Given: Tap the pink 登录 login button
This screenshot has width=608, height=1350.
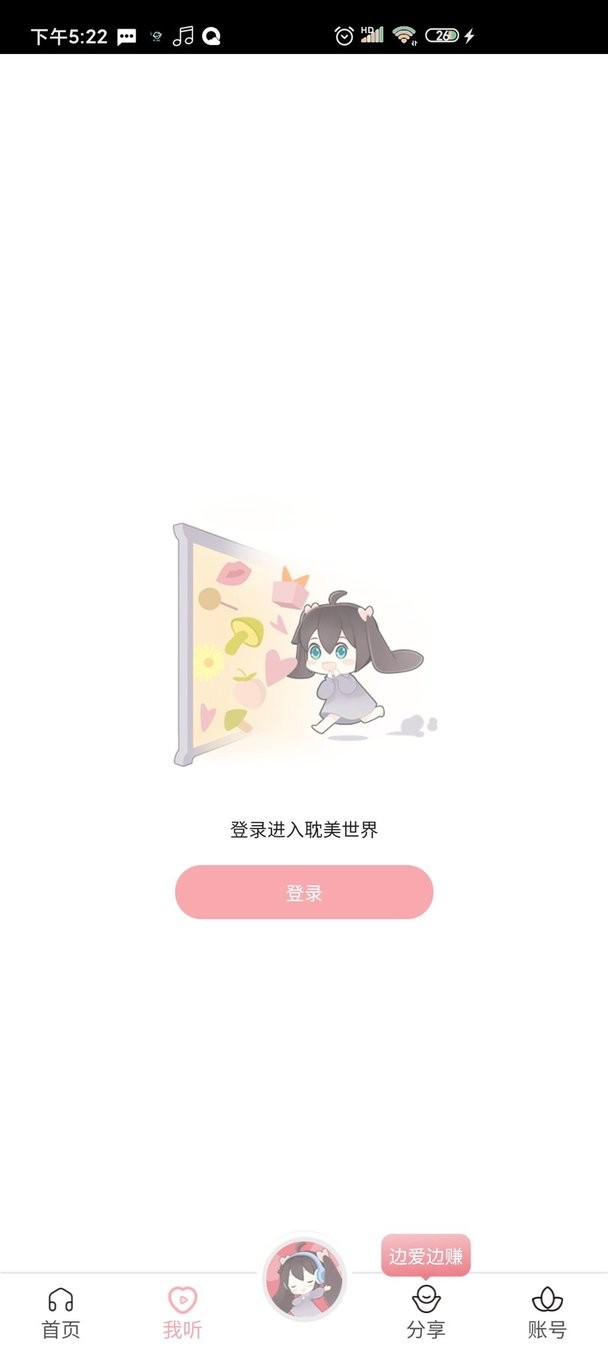Looking at the screenshot, I should tap(303, 892).
